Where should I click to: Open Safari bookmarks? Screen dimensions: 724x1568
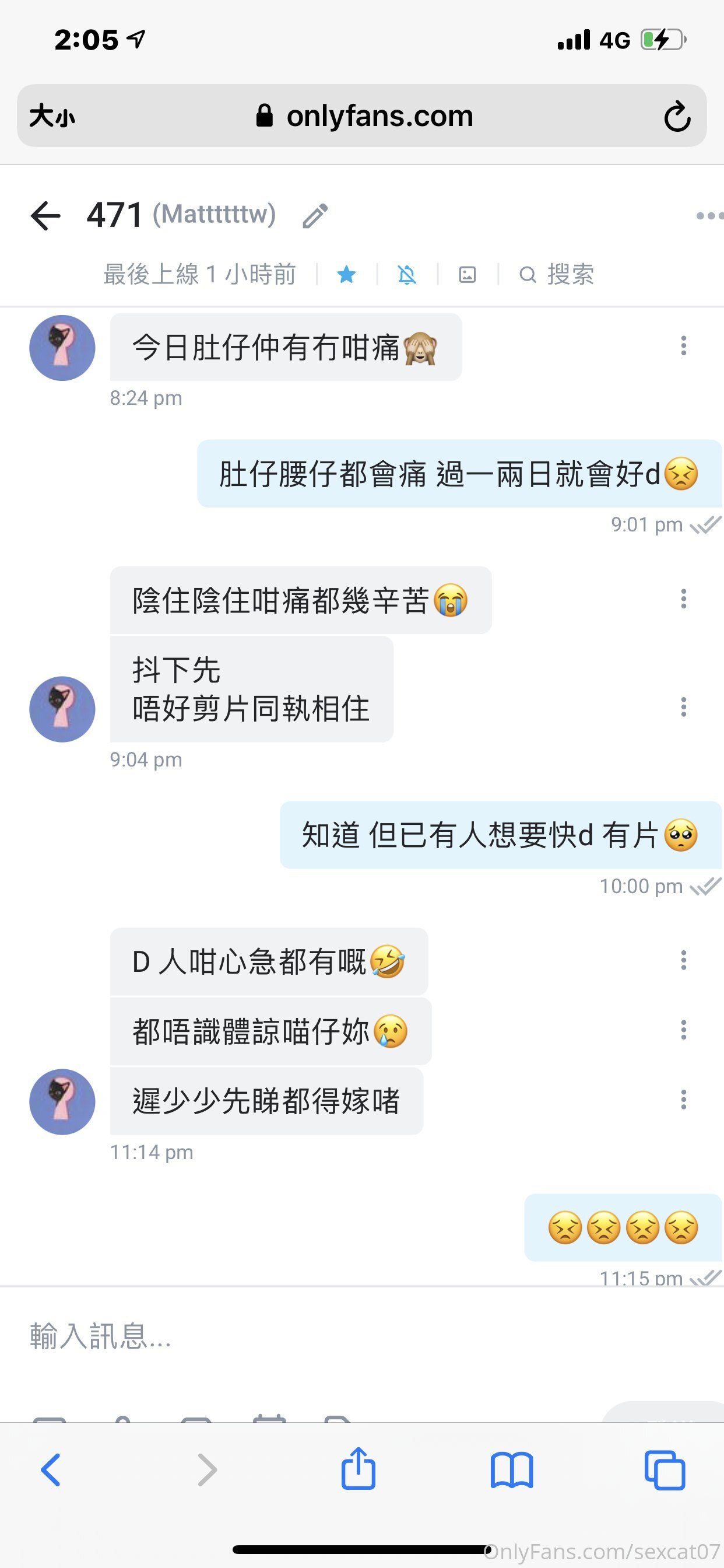coord(512,1471)
